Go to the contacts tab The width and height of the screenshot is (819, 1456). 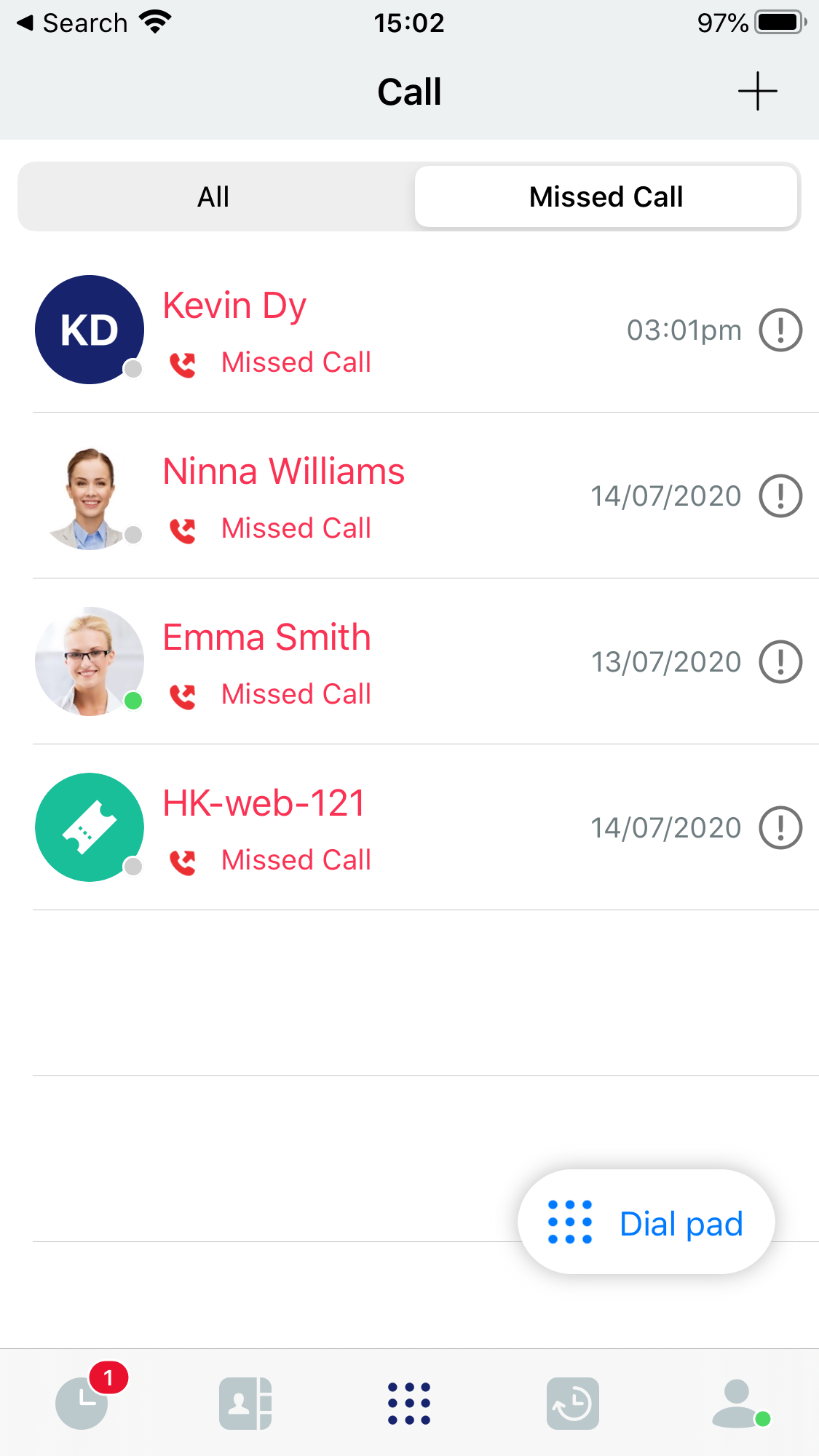tap(245, 1403)
